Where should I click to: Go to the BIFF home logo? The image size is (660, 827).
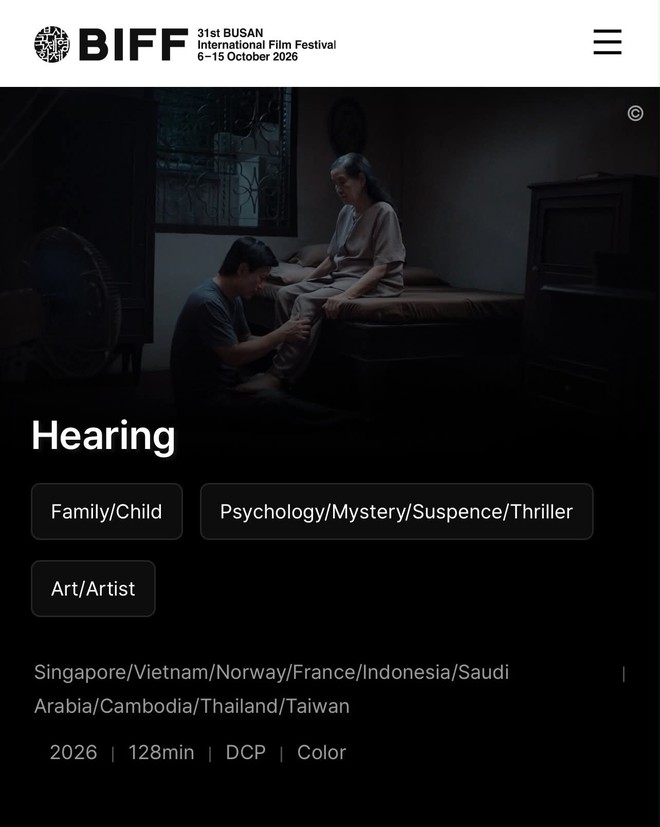(x=185, y=44)
